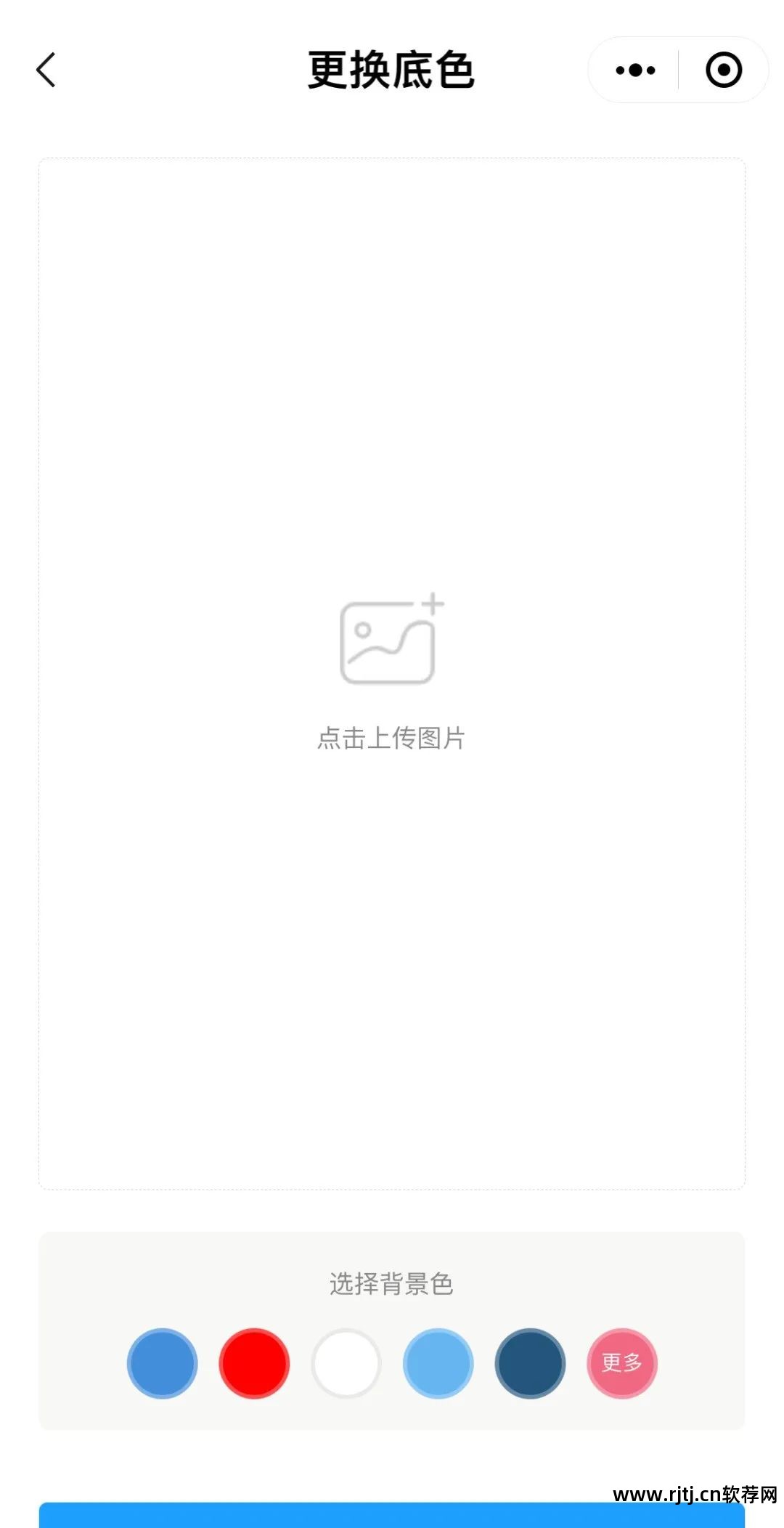Image resolution: width=784 pixels, height=1528 pixels.
Task: Choose the red background color
Action: click(254, 1363)
